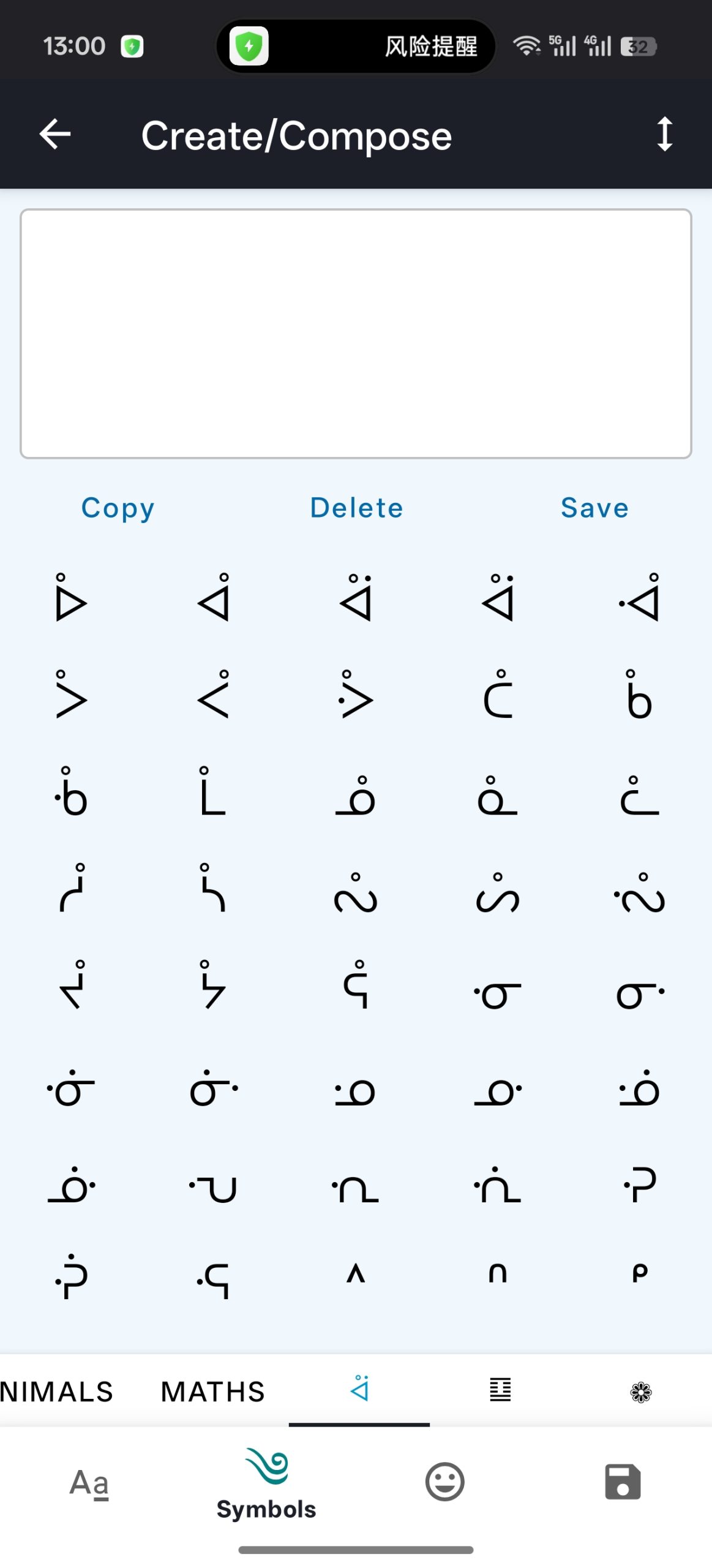712x1568 pixels.
Task: Click inside the empty composition text area
Action: click(x=356, y=334)
